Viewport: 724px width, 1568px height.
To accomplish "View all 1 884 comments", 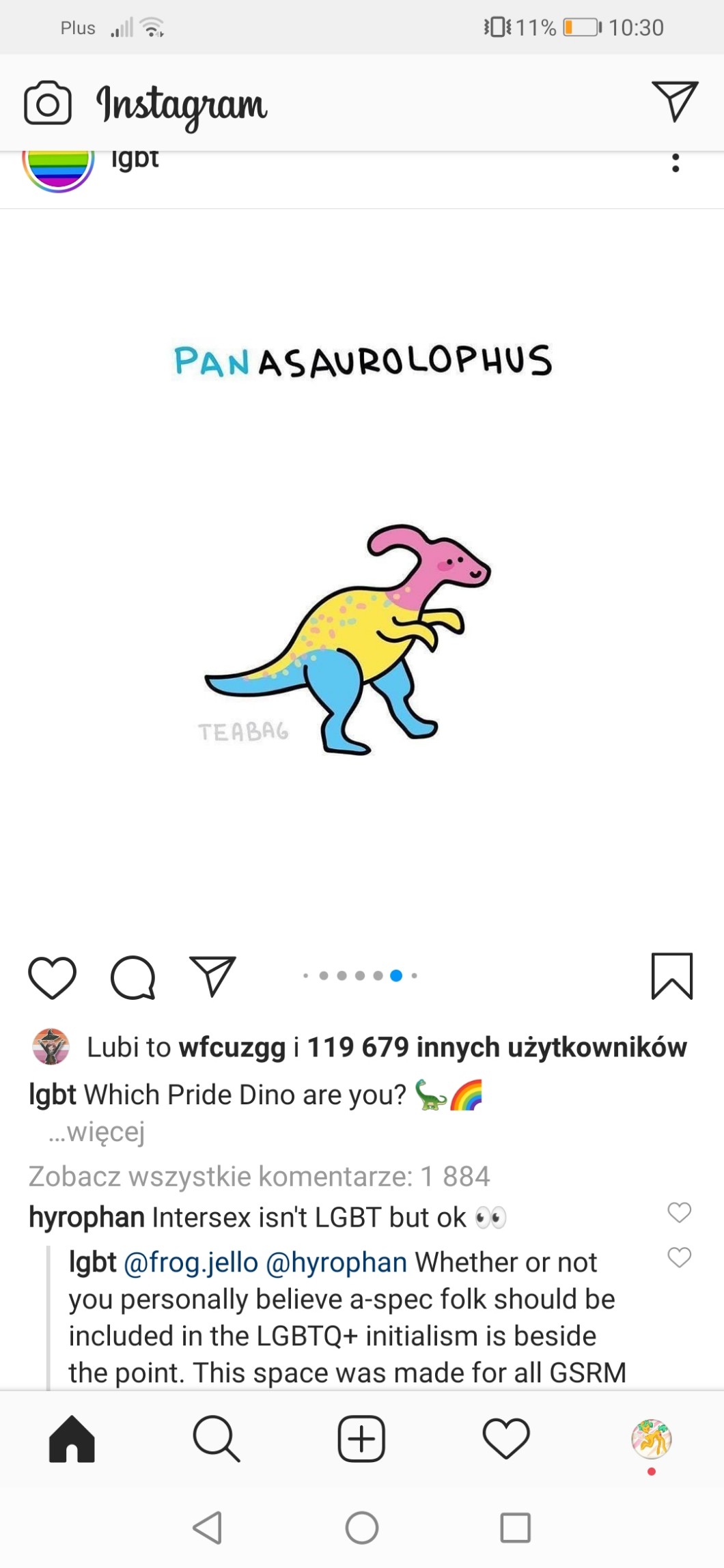I will 260,1176.
